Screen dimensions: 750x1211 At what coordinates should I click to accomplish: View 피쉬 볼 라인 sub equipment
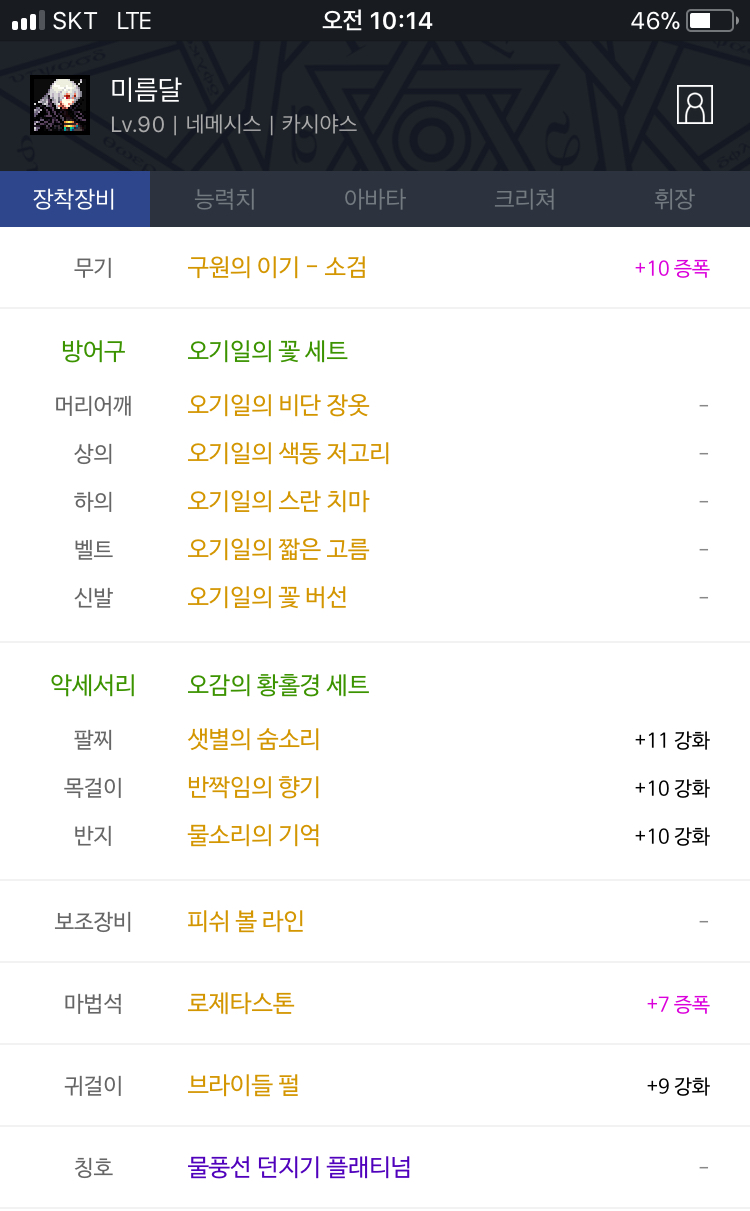pos(246,921)
